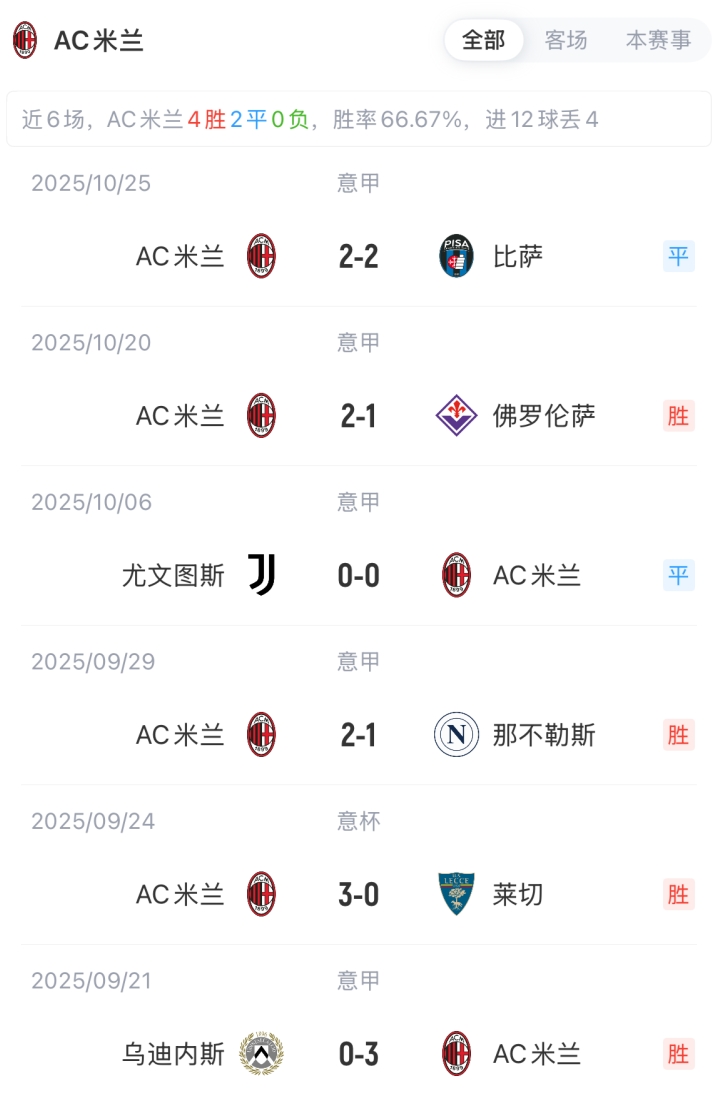718x1101 pixels.
Task: Open the 乌迪内斯 vs AC米兰 0-3 match
Action: coord(358,1054)
